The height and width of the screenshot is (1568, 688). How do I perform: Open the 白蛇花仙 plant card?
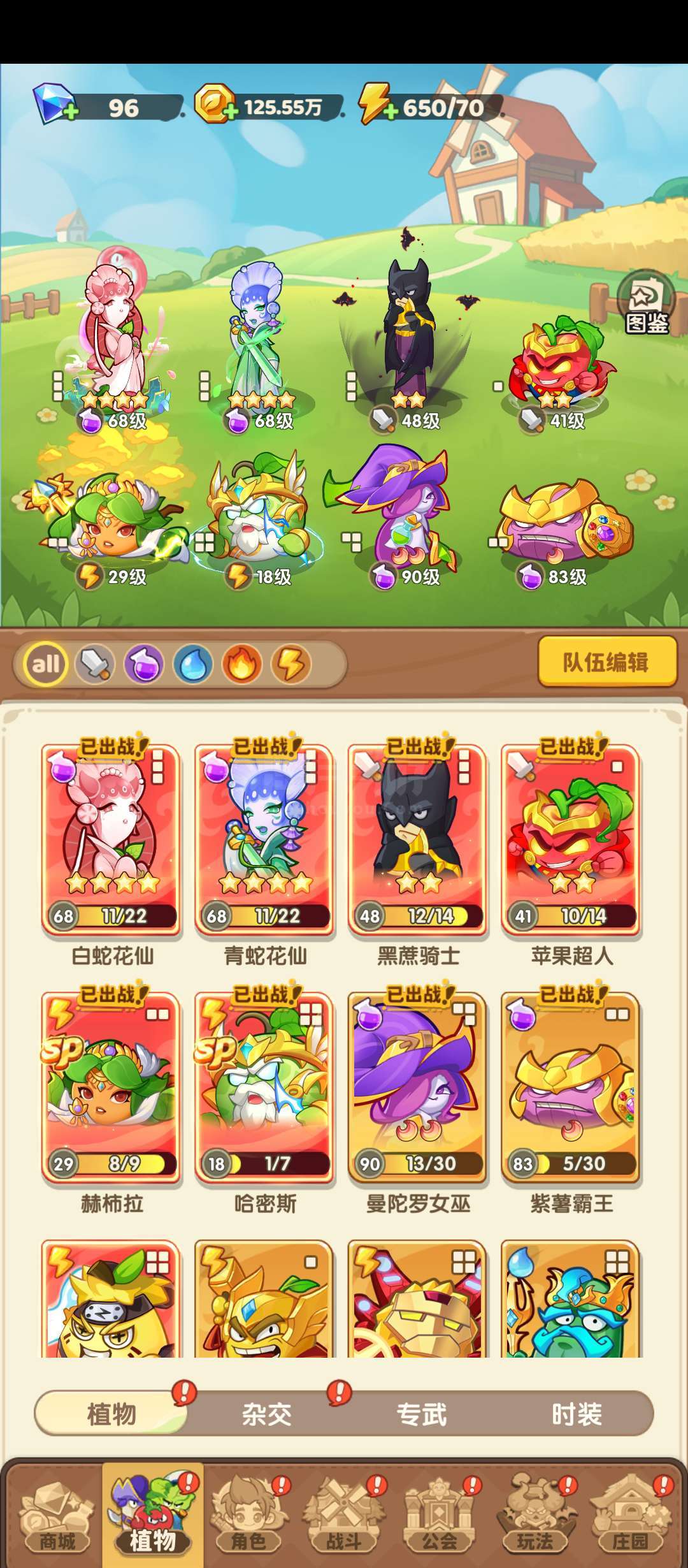[111, 839]
